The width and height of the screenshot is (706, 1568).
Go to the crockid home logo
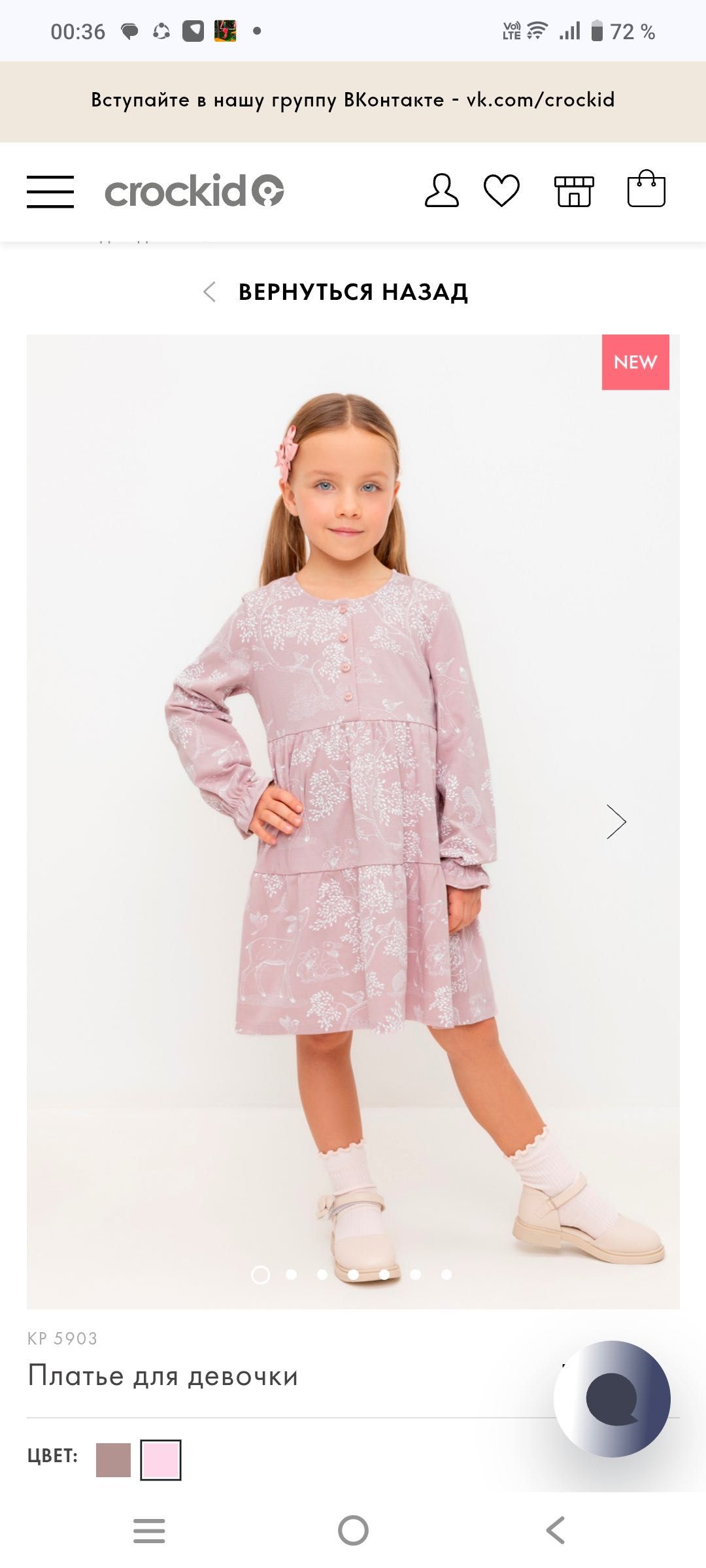pos(194,191)
